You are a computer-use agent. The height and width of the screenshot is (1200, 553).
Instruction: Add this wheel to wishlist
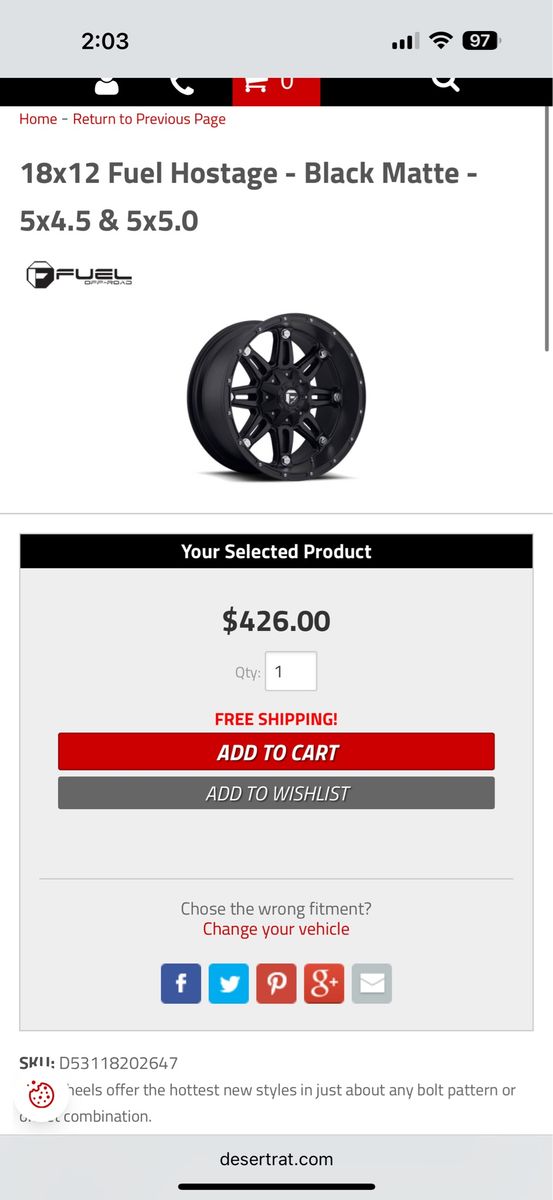point(276,793)
